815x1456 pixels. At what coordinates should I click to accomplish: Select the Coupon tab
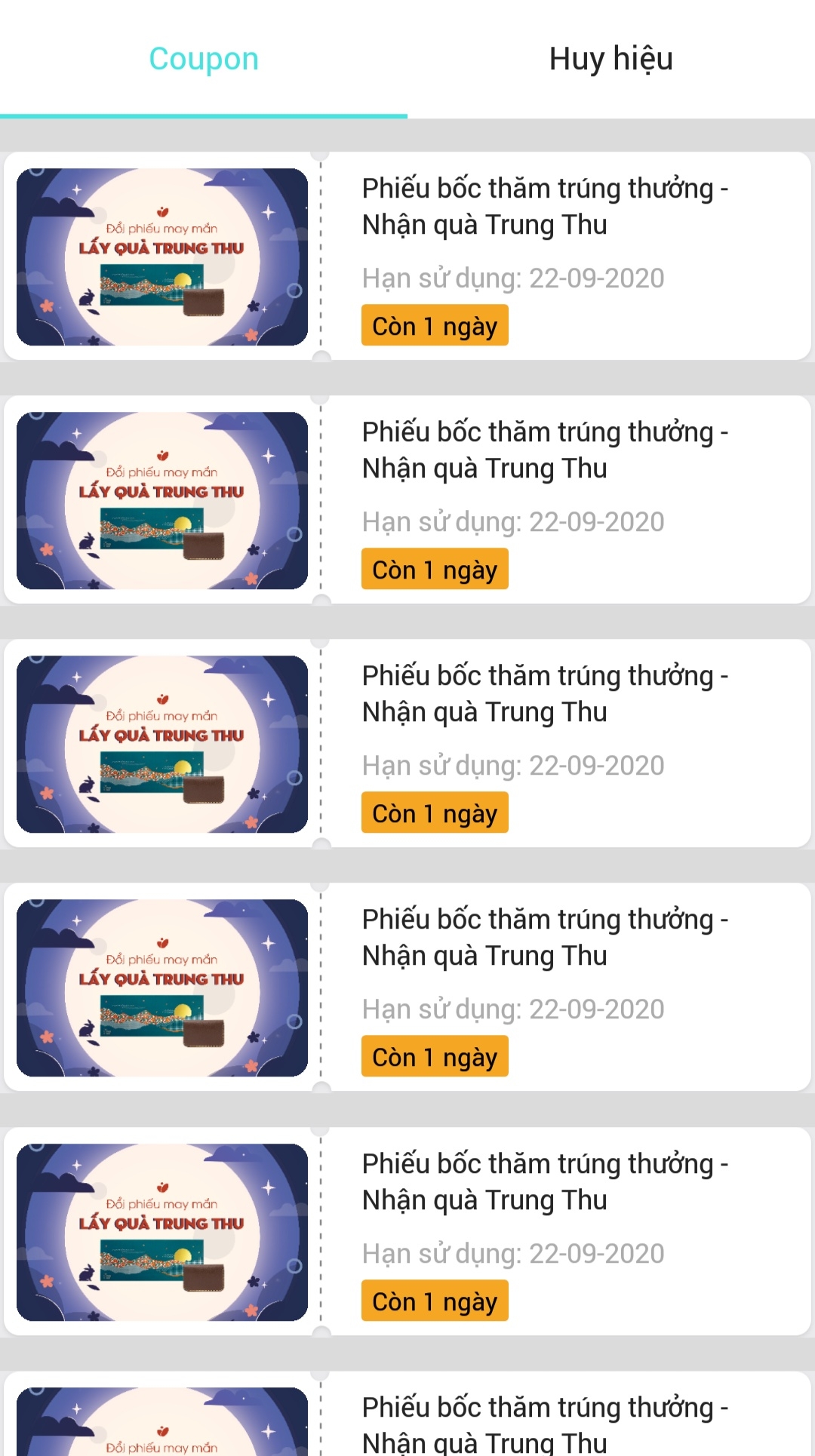pyautogui.click(x=204, y=59)
